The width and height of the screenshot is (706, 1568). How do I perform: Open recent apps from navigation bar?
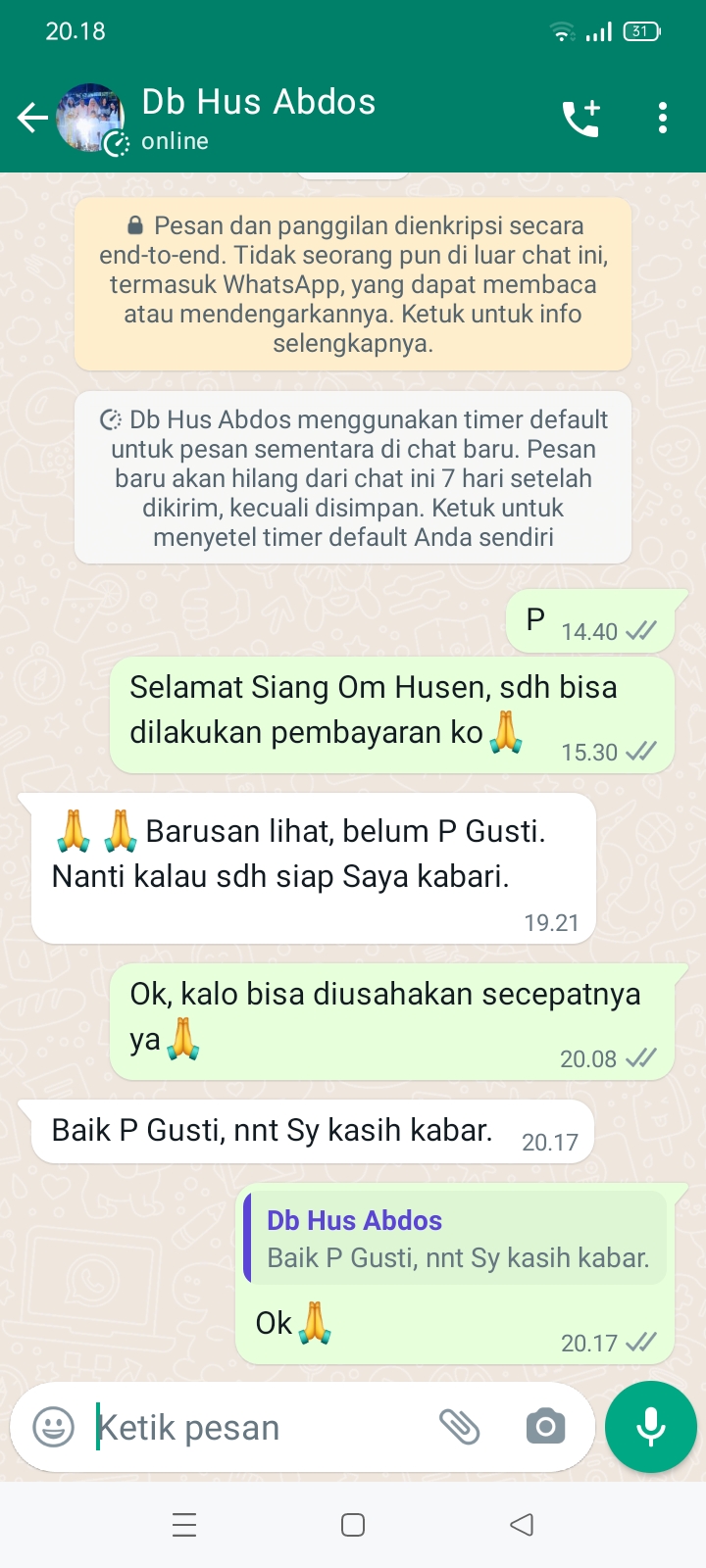[x=184, y=1525]
